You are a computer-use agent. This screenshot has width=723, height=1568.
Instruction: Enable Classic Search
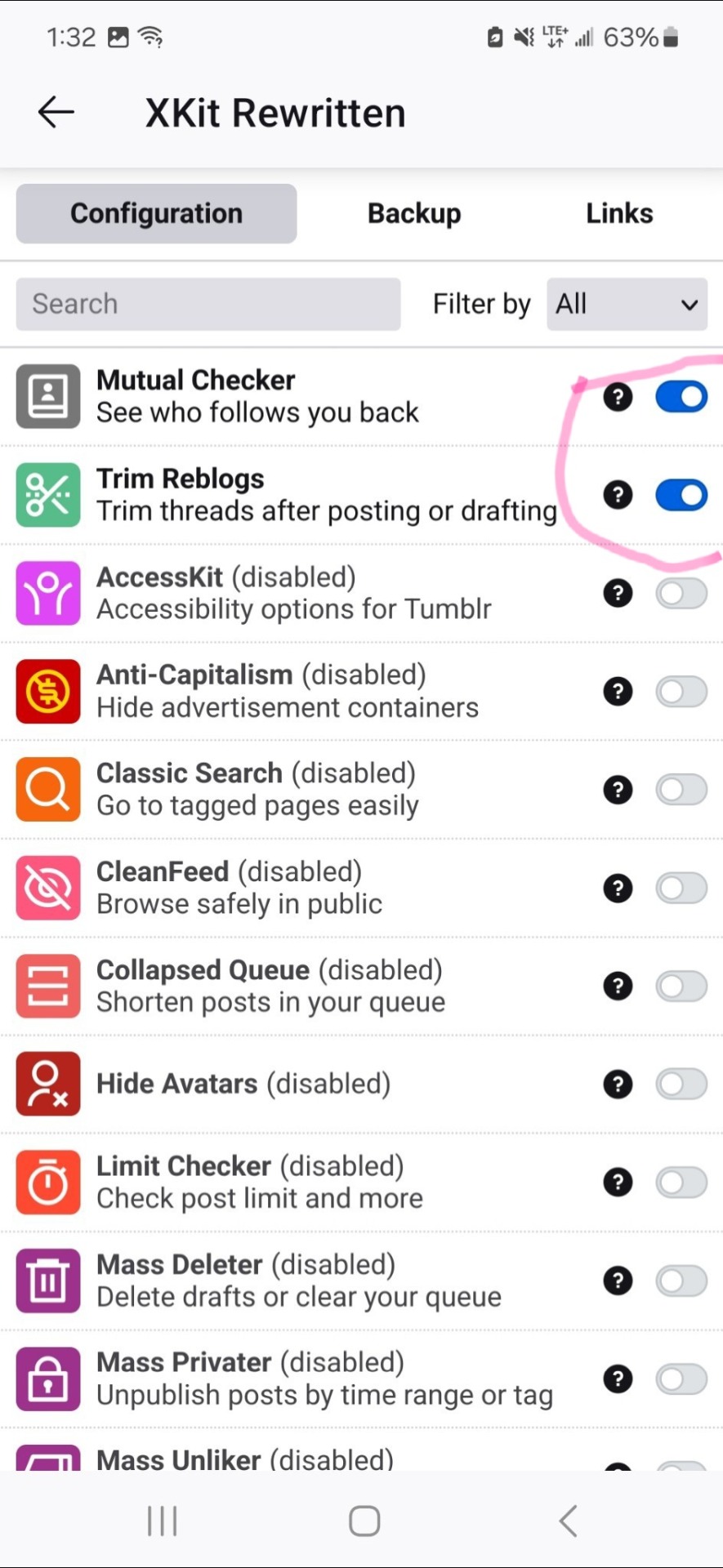[681, 790]
